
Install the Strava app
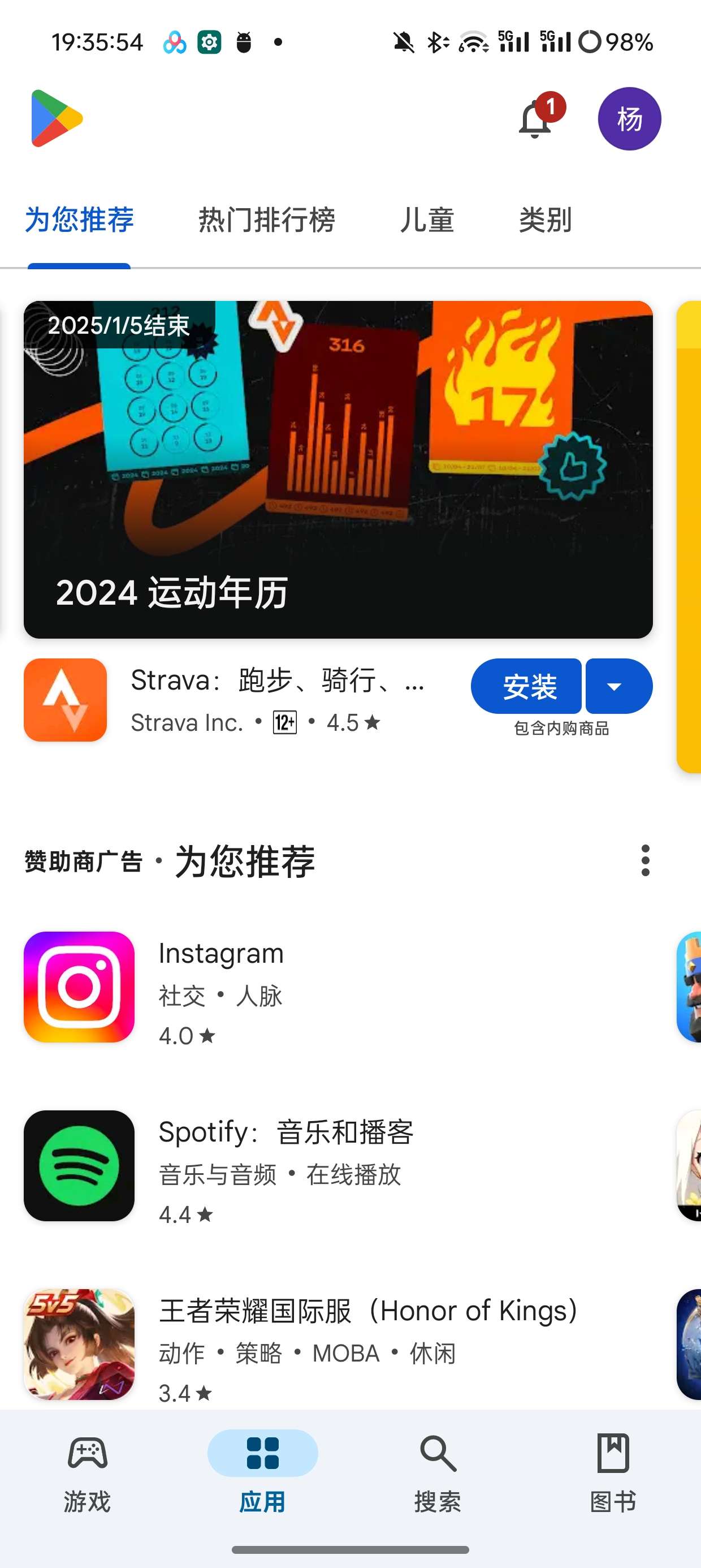tap(527, 686)
